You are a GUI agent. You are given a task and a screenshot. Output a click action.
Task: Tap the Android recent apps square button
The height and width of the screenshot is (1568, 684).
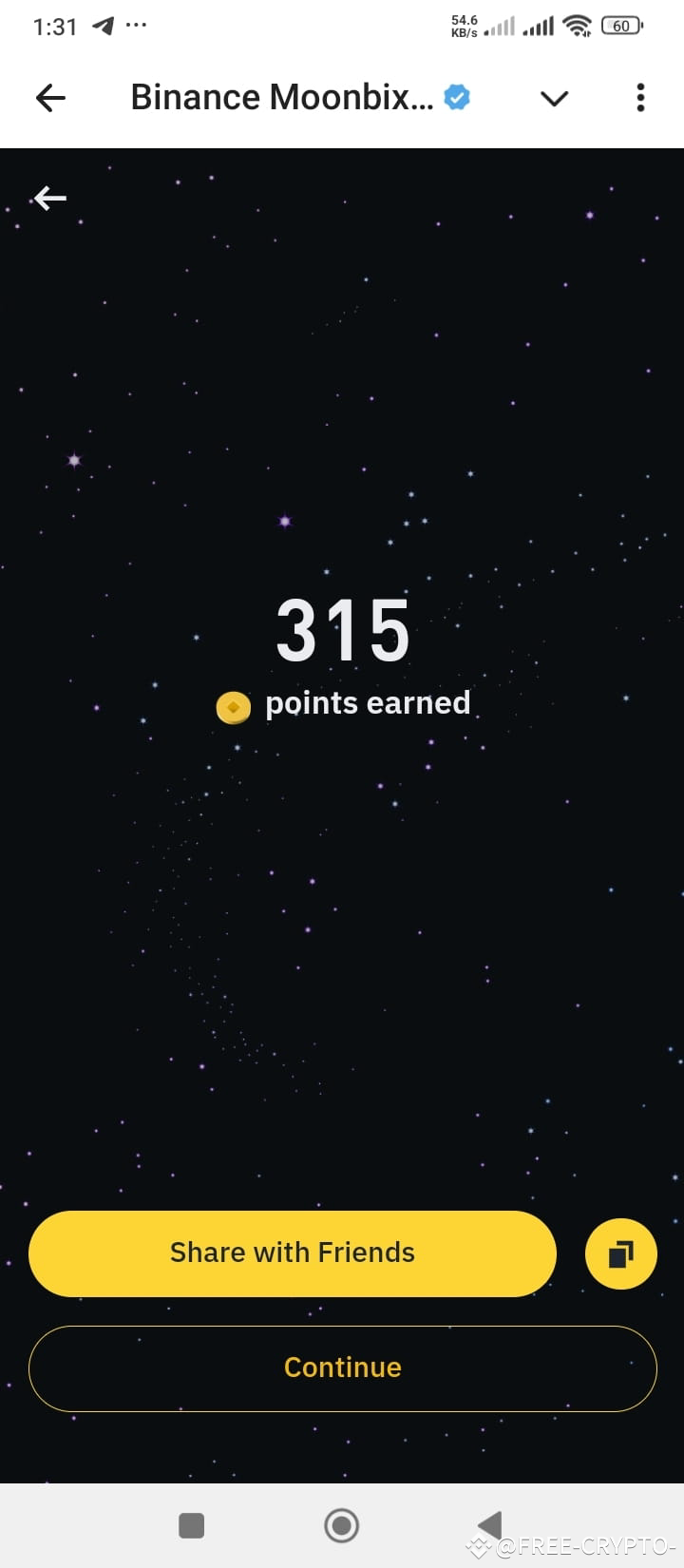(190, 1524)
